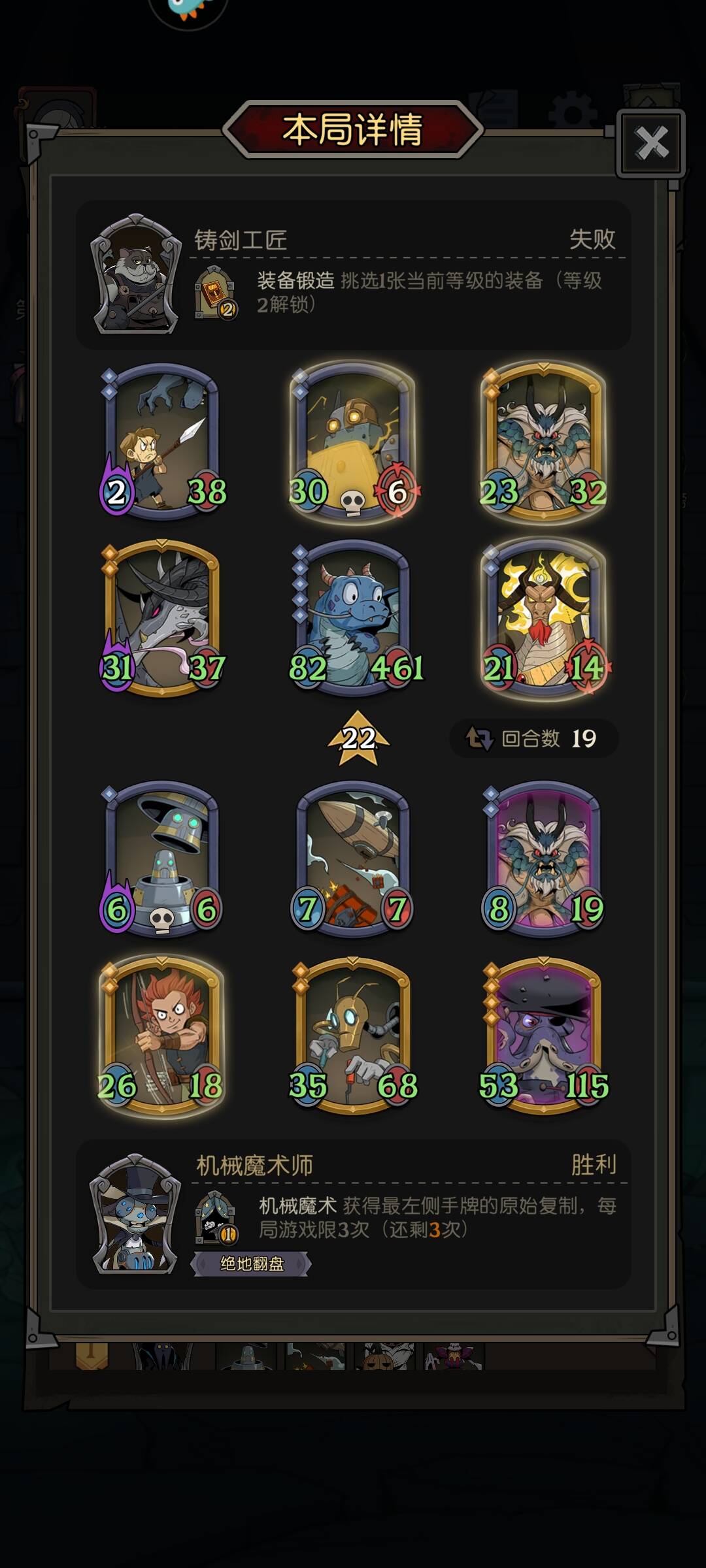The image size is (706, 1568).
Task: View the flaming dragon card with stats 21/14
Action: (x=543, y=617)
